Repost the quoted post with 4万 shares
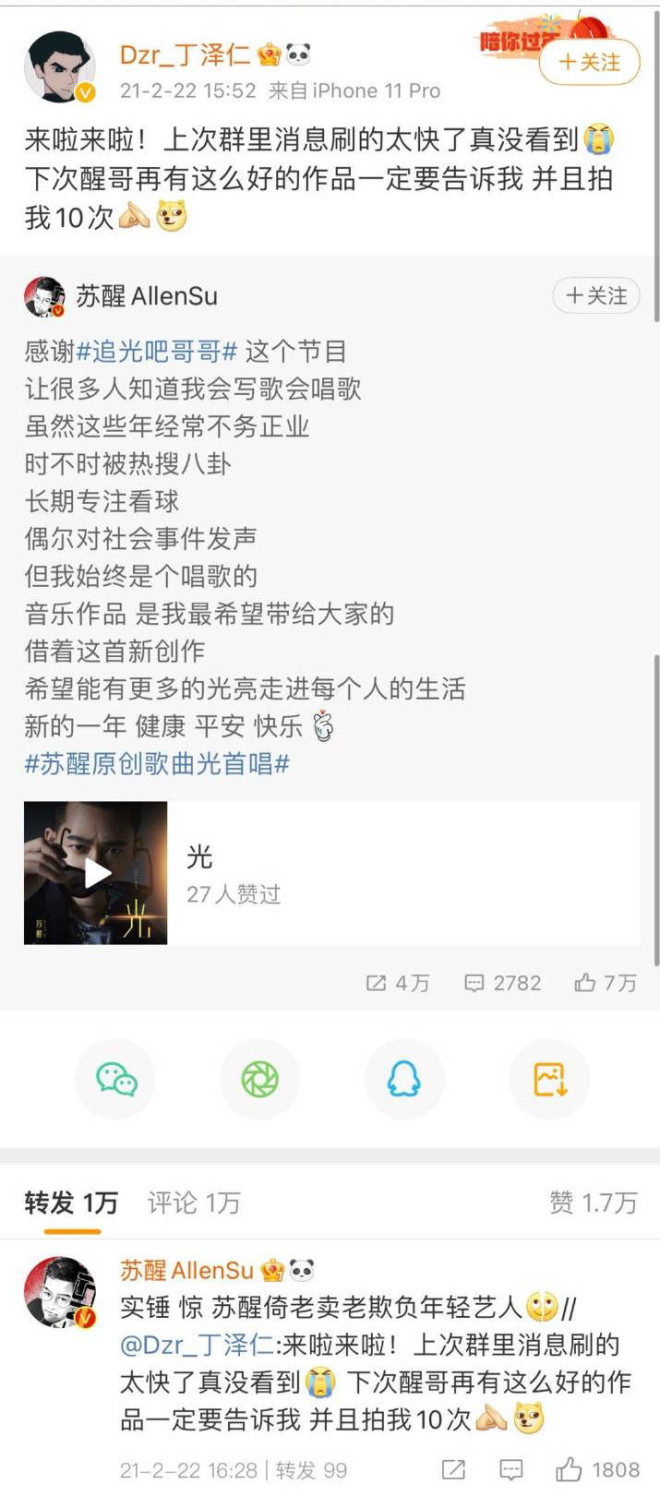660x1508 pixels. (398, 983)
